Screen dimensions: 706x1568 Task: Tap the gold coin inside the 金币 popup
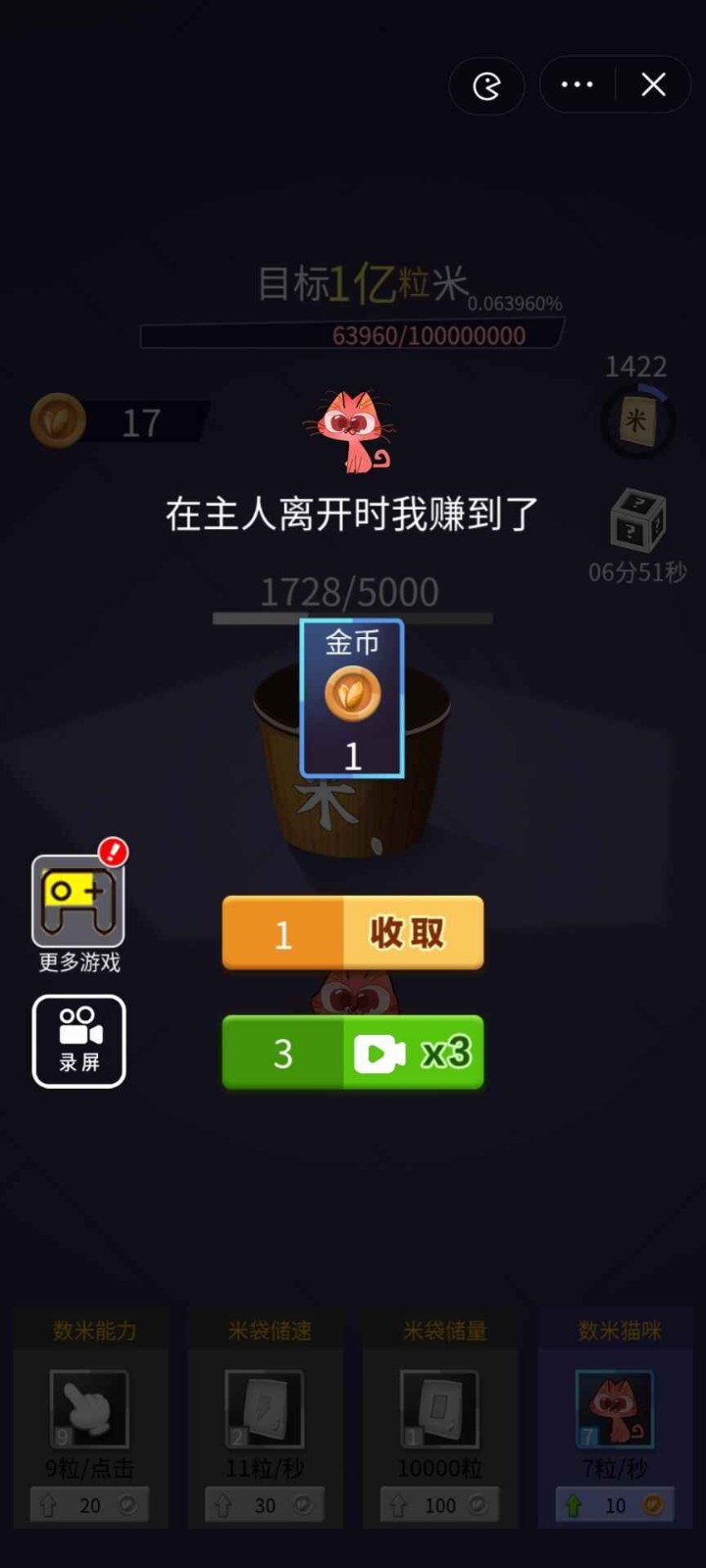pos(352,692)
